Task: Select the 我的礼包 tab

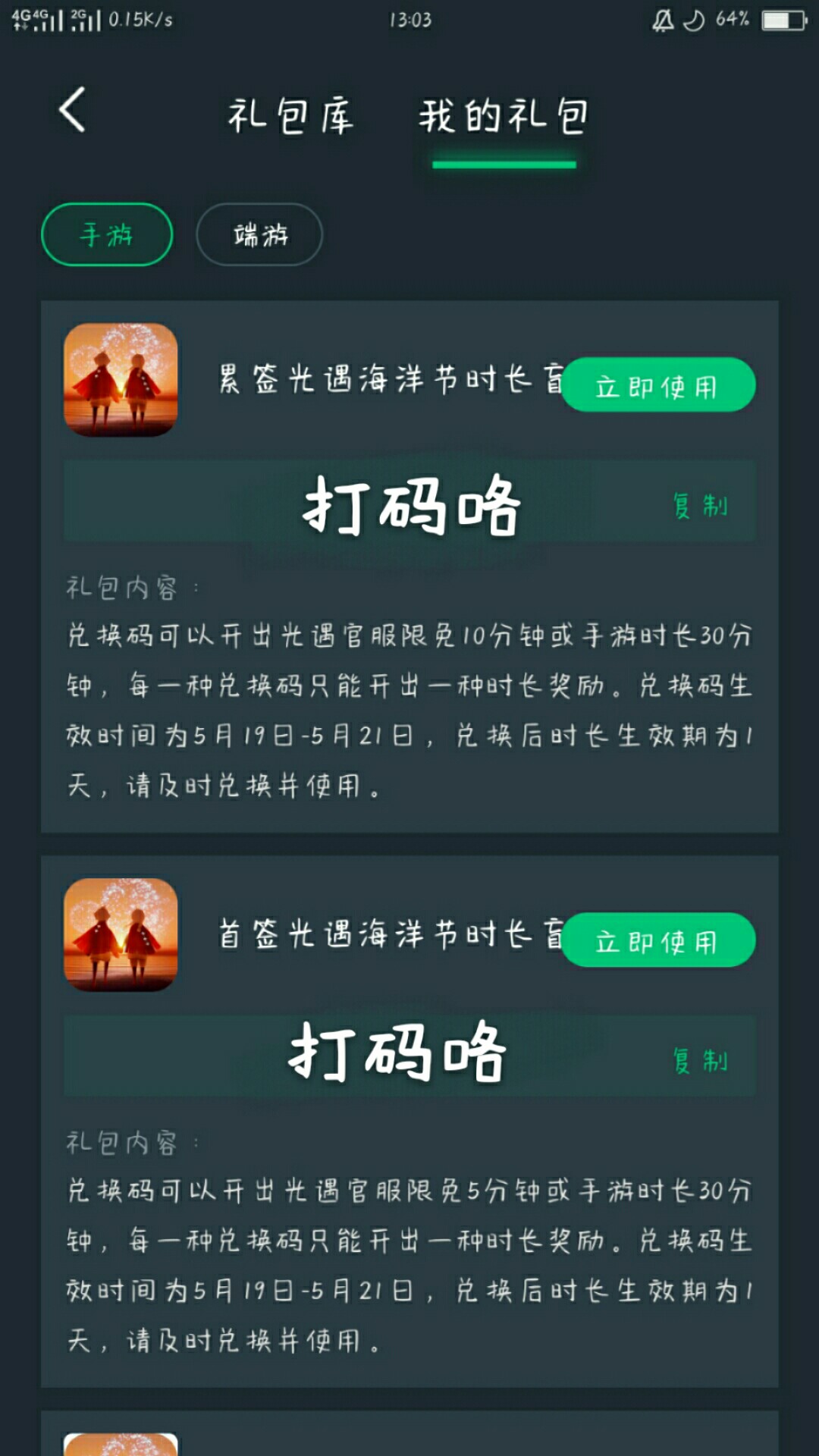Action: pos(504,116)
